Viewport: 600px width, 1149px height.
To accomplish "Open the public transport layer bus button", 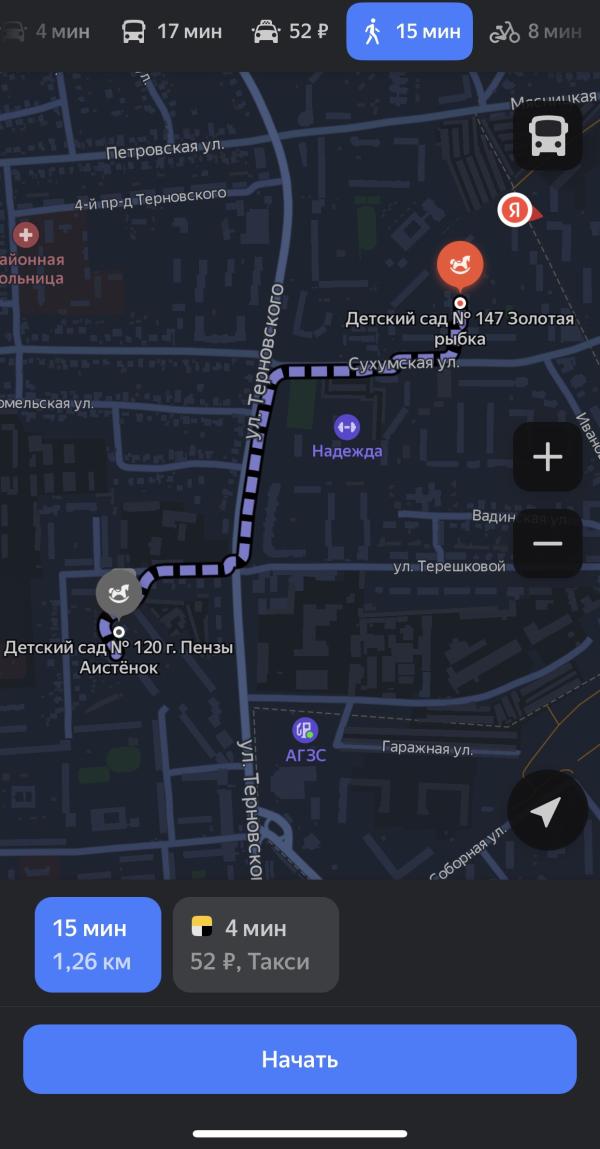I will point(547,137).
